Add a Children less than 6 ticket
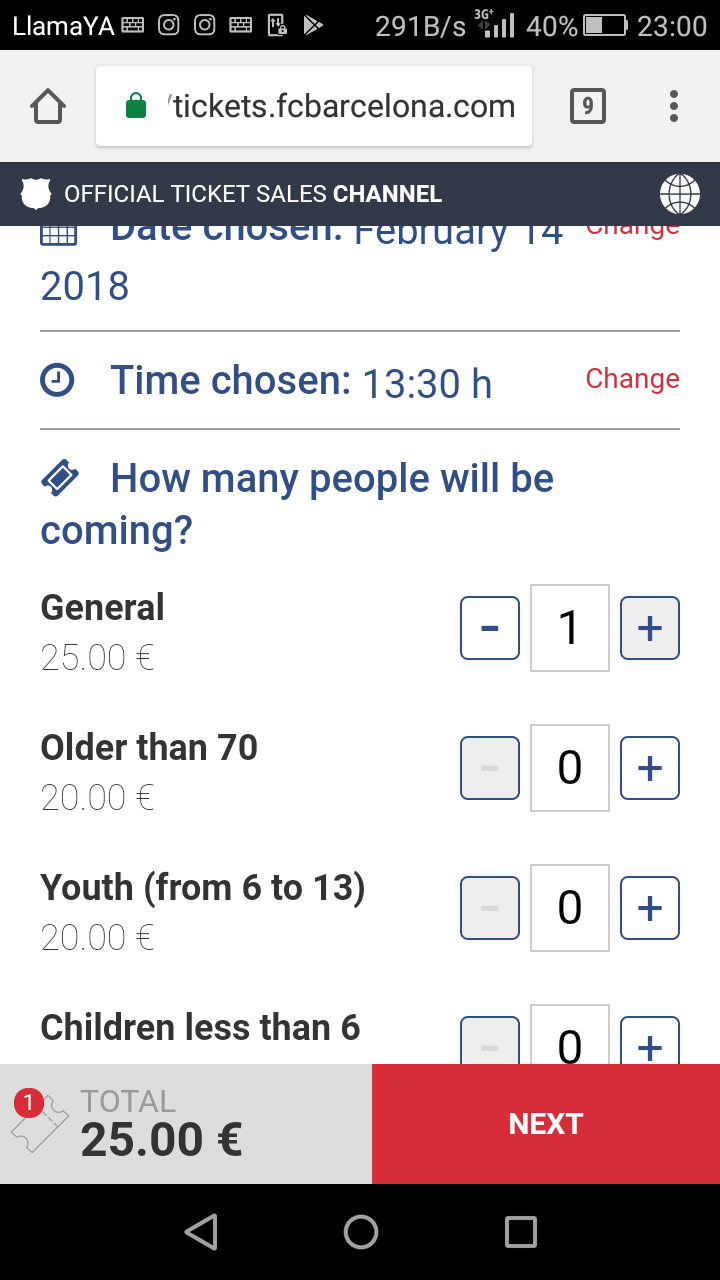 pyautogui.click(x=650, y=1041)
